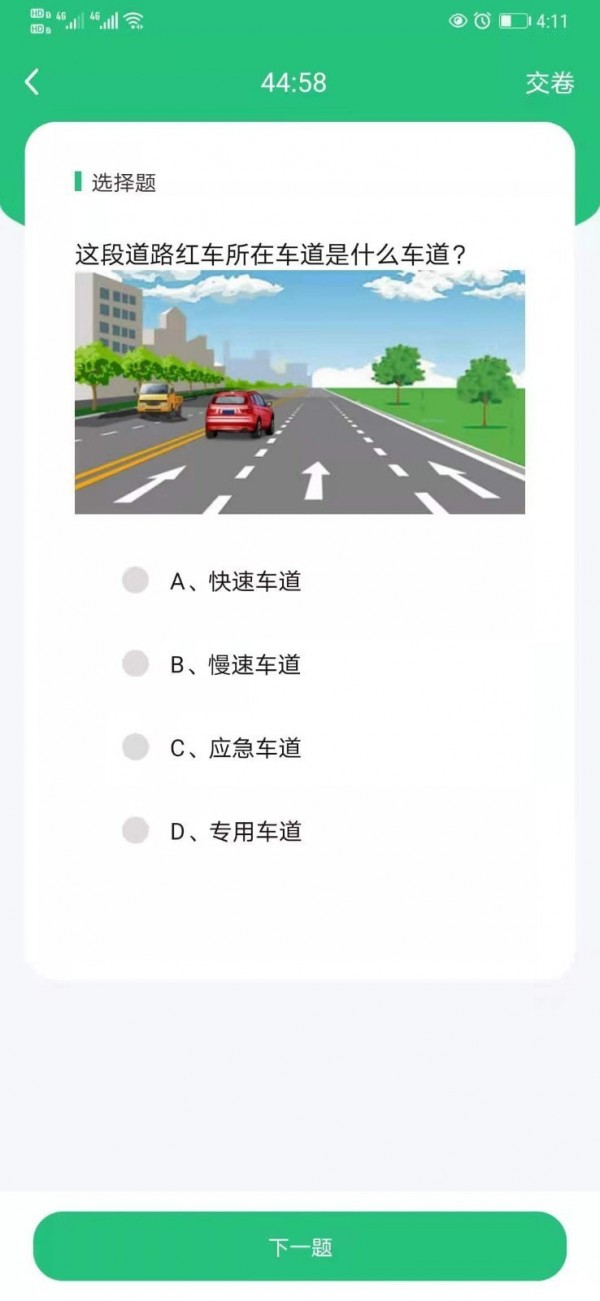Image resolution: width=600 pixels, height=1301 pixels.
Task: Go back using the top arrow
Action: point(32,82)
